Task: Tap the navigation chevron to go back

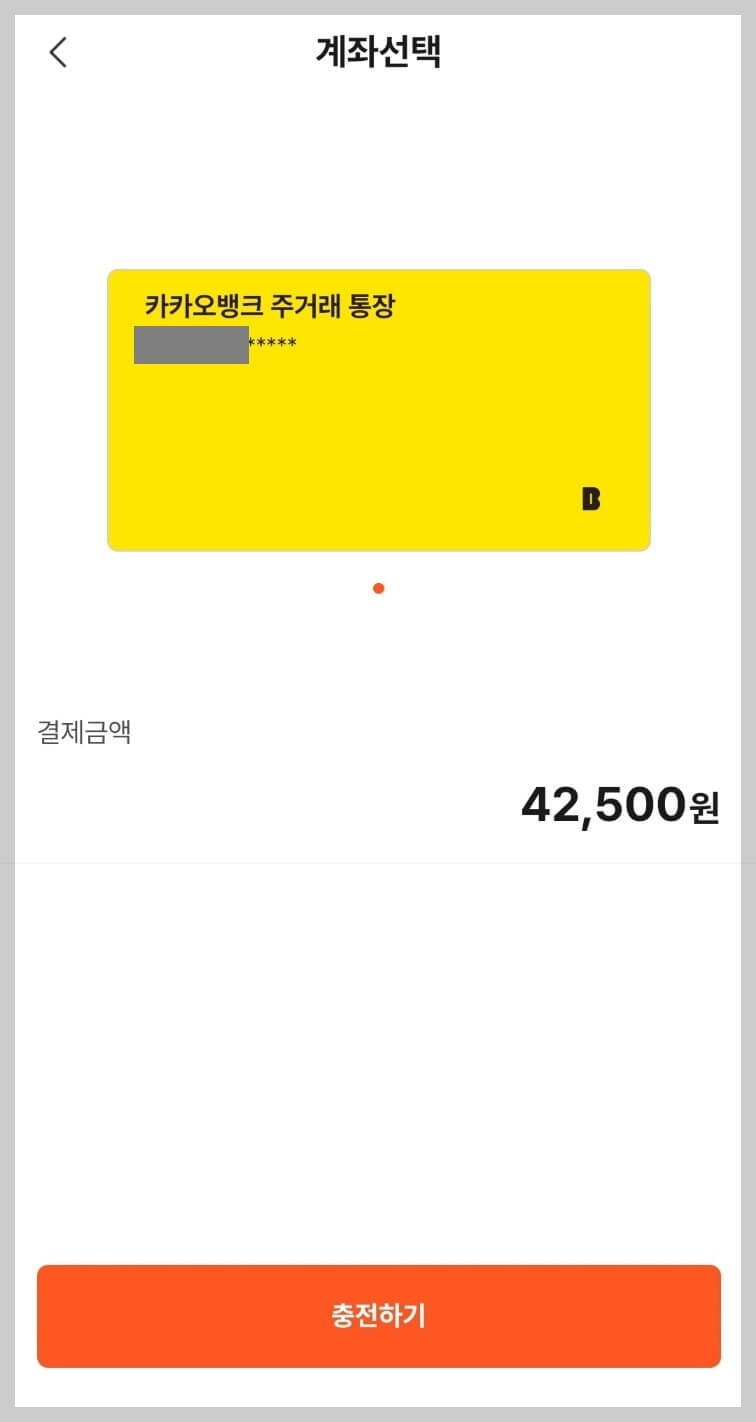Action: coord(58,53)
